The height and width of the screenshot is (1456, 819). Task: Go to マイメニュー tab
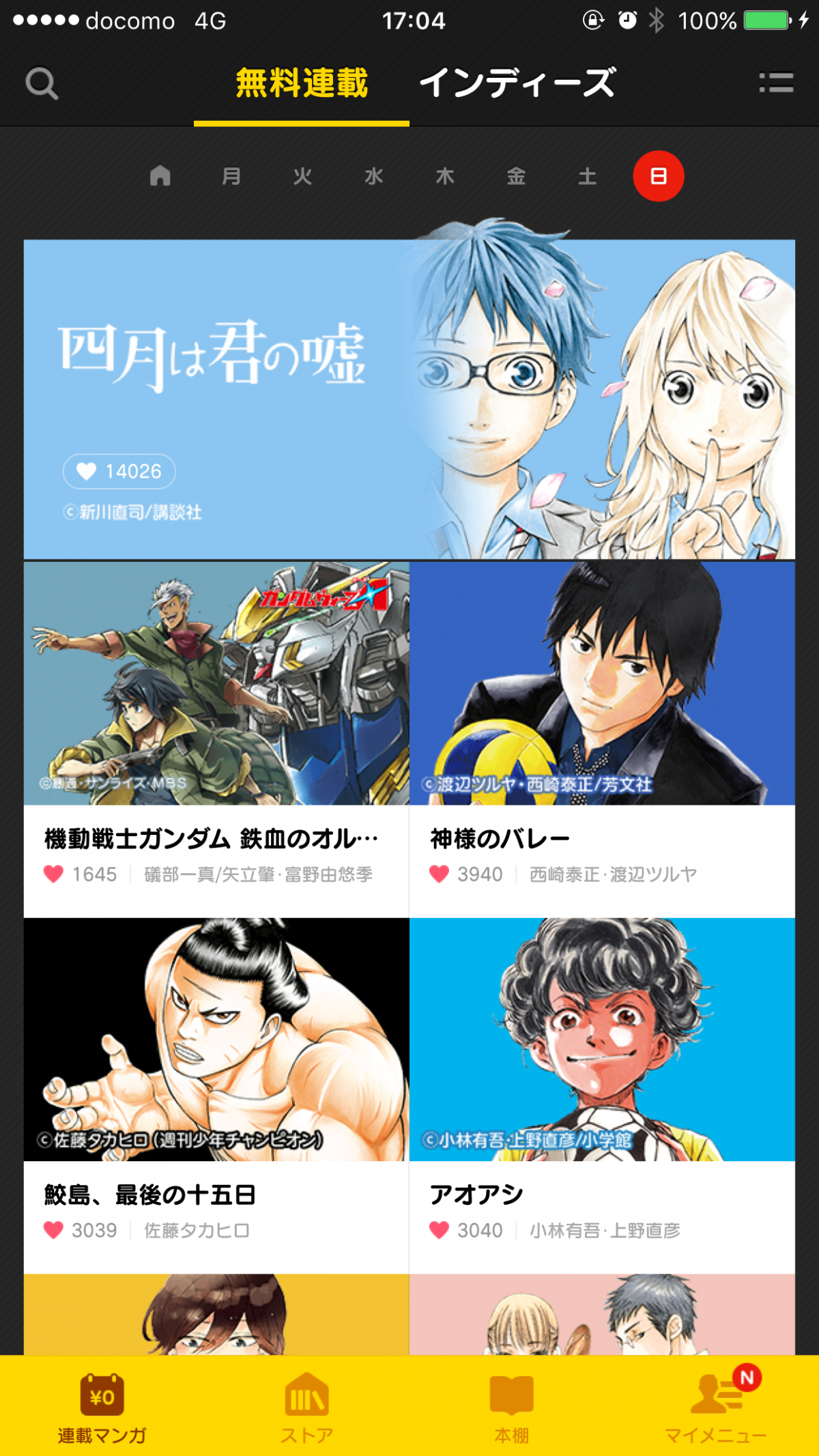point(716,1408)
